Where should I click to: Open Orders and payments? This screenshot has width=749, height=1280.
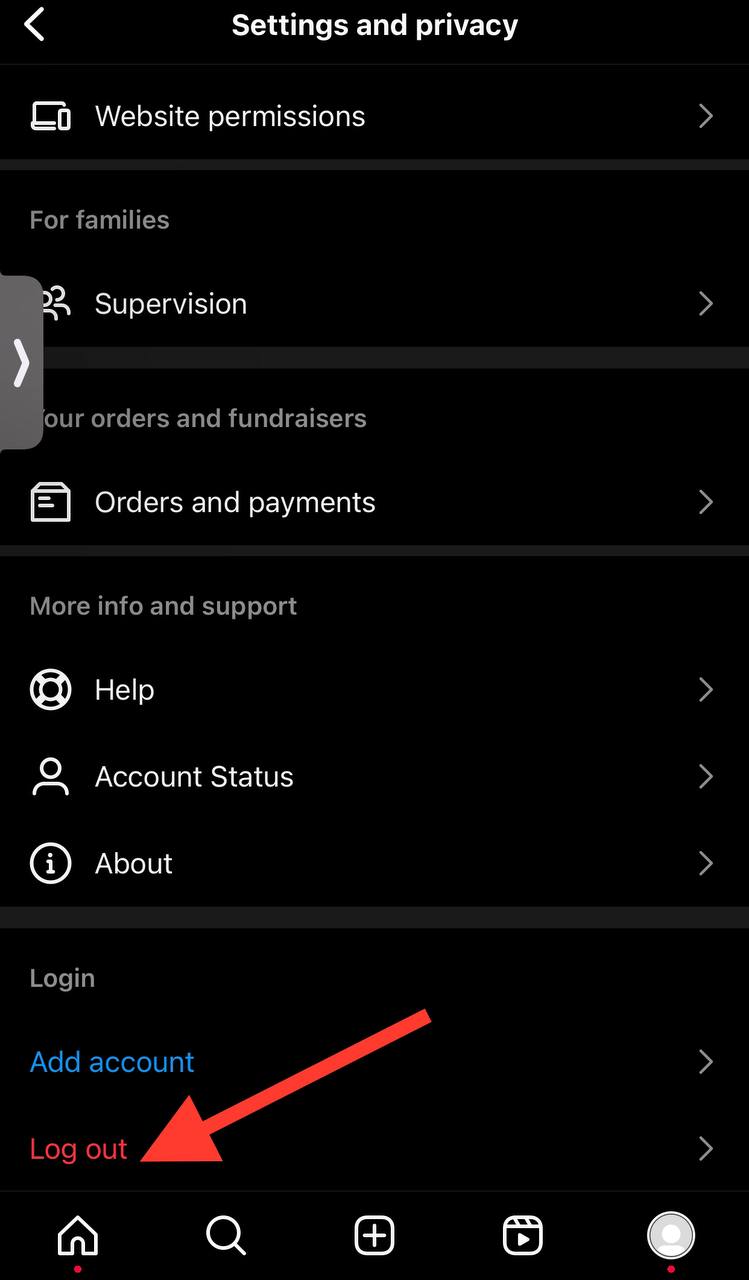pos(235,502)
